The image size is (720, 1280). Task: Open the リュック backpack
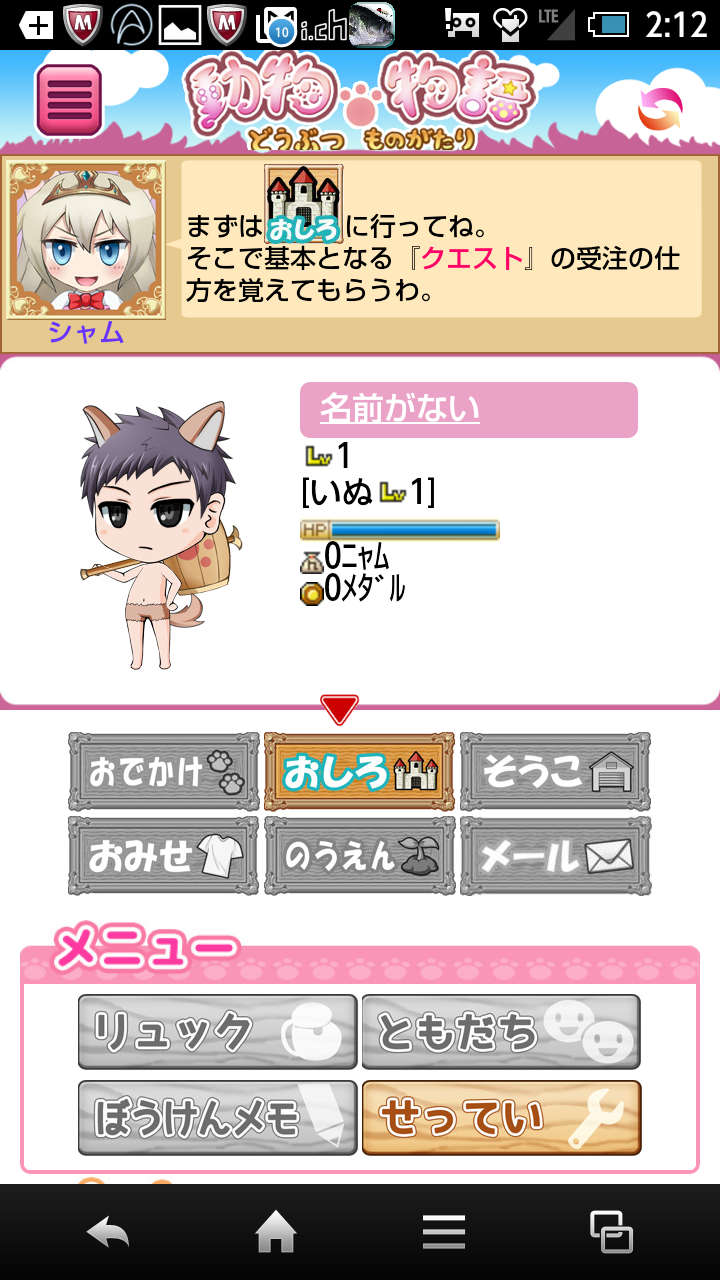coord(217,1031)
